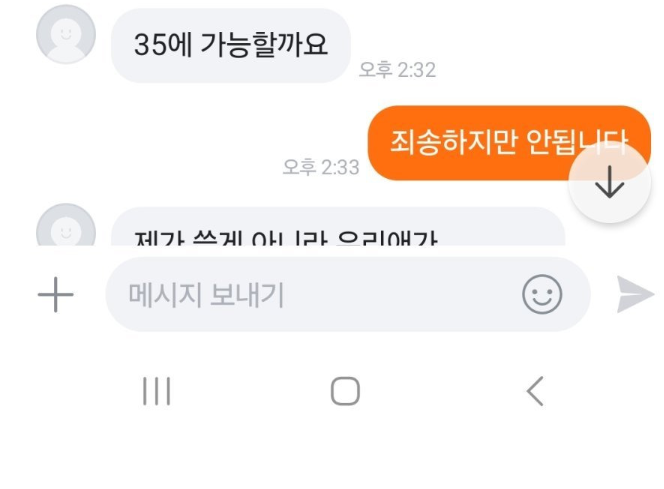This screenshot has width=664, height=489.
Task: Tap the plus icon to attach something
Action: click(x=55, y=295)
